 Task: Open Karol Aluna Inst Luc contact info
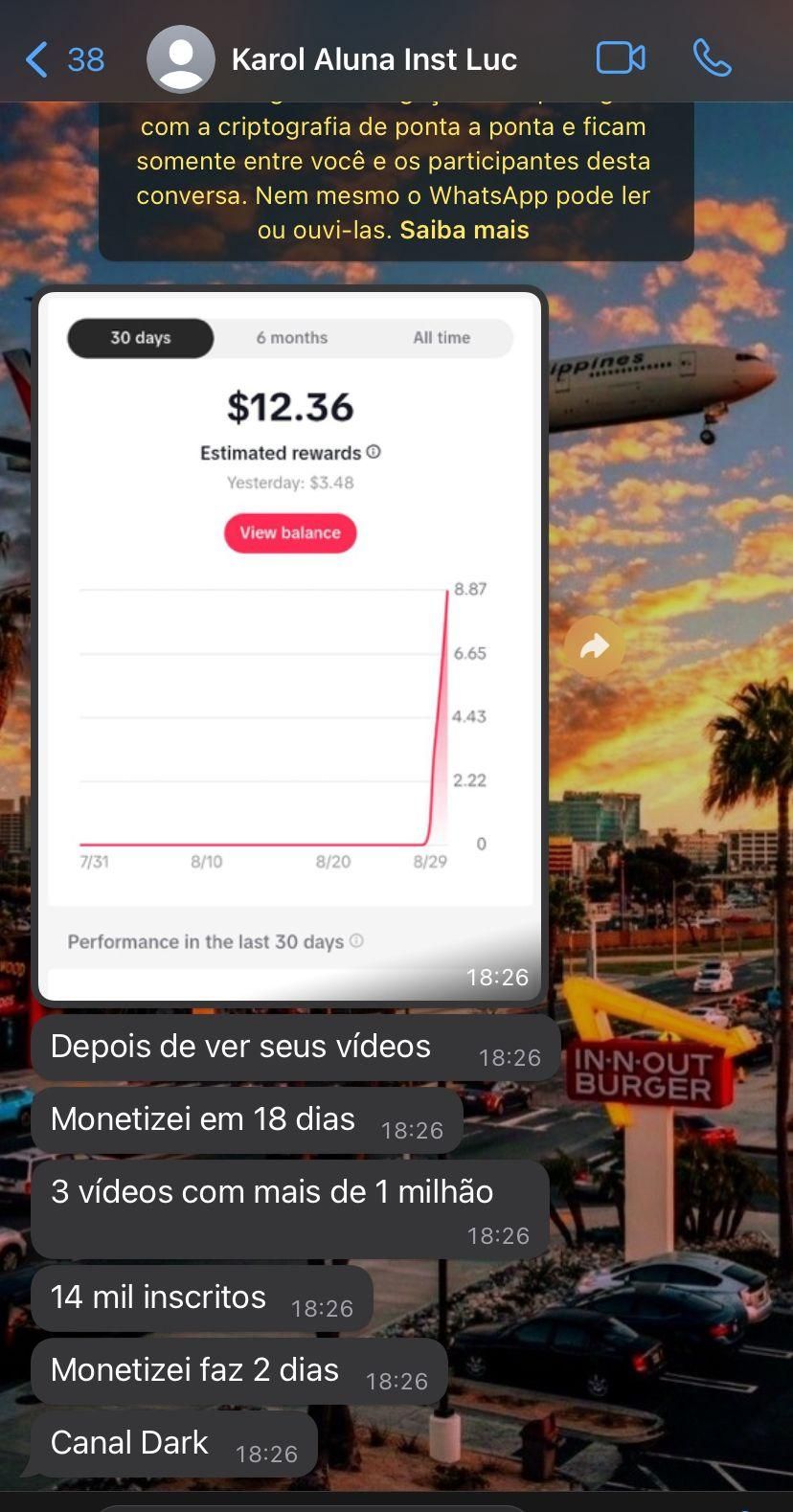click(374, 59)
